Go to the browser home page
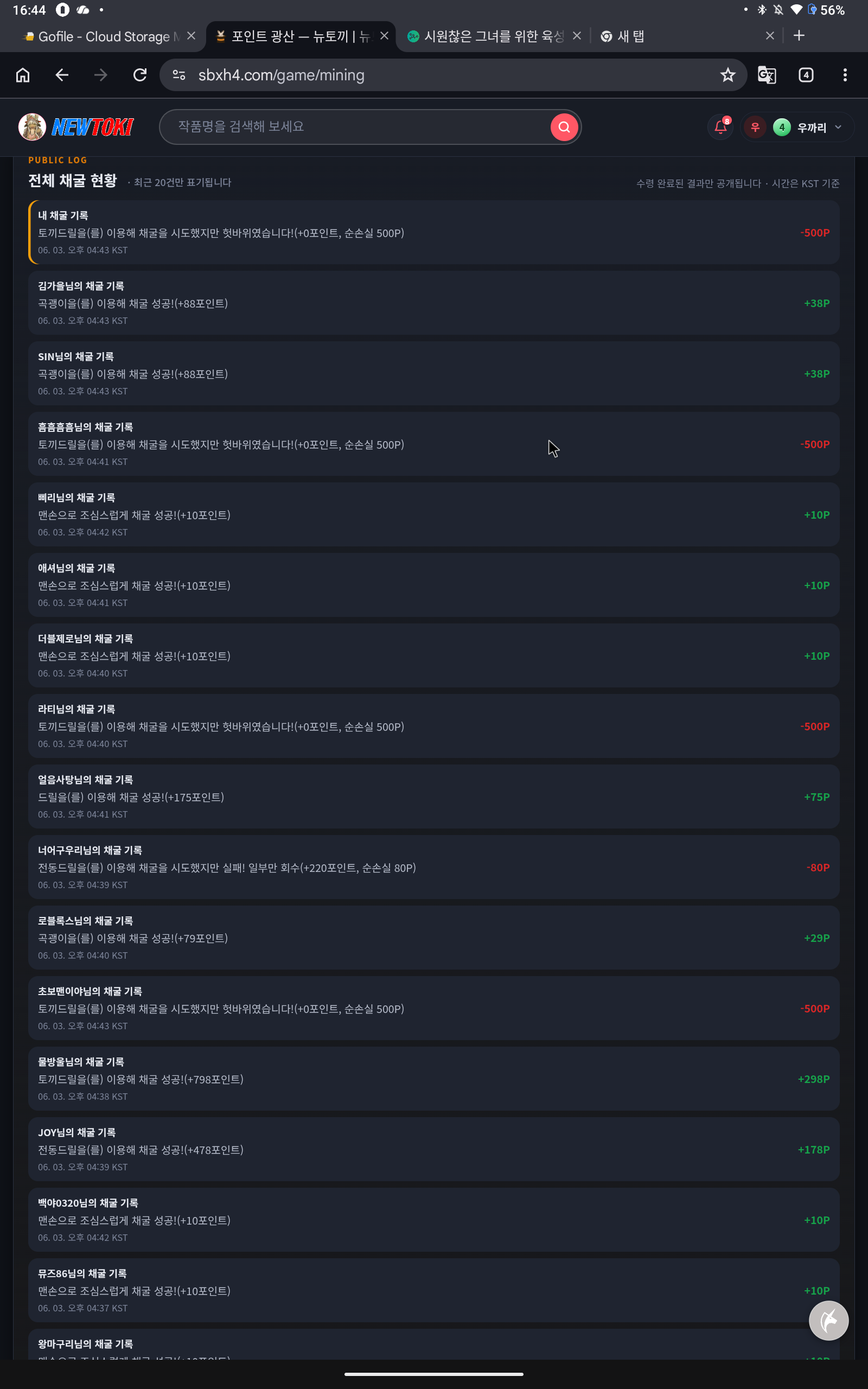The width and height of the screenshot is (868, 1389). coord(23,75)
